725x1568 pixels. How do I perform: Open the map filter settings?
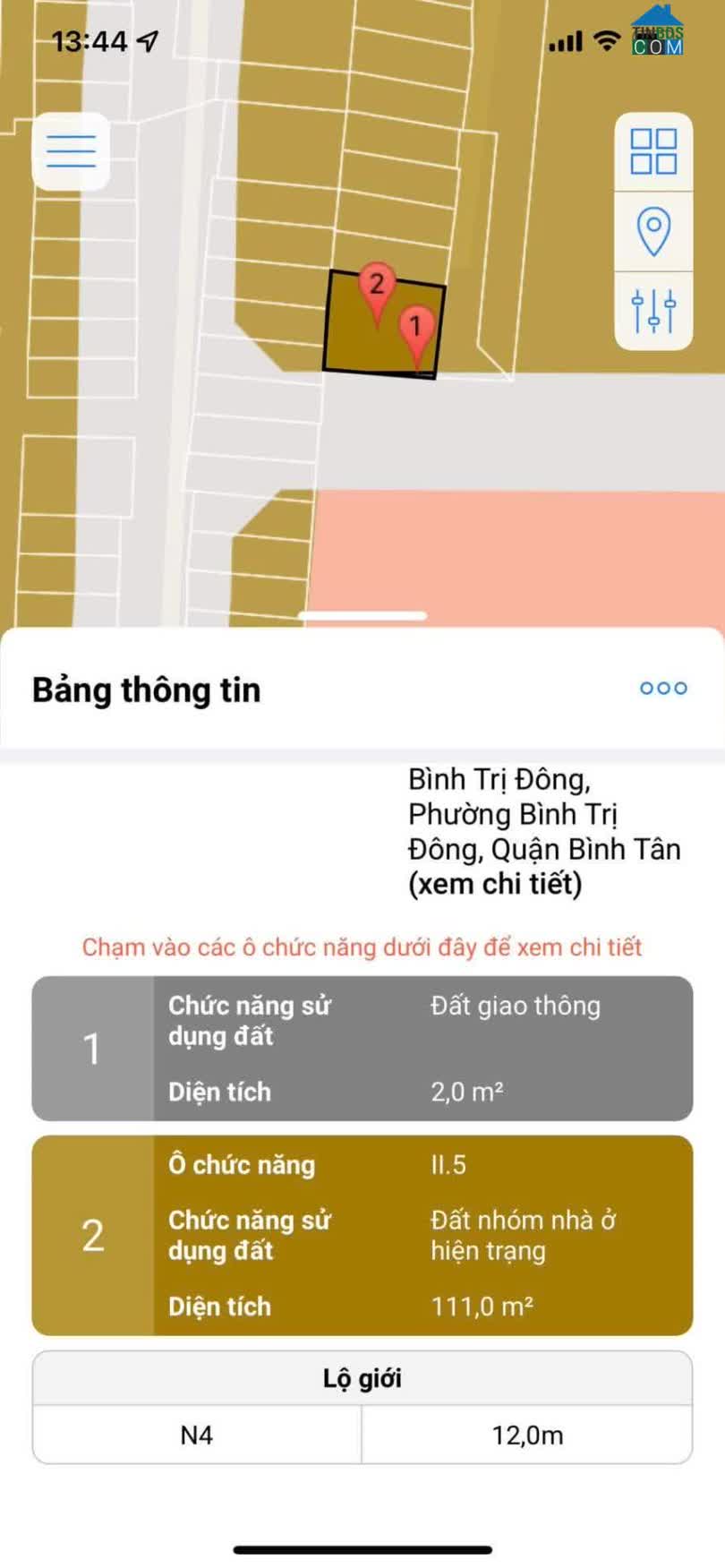(x=653, y=310)
